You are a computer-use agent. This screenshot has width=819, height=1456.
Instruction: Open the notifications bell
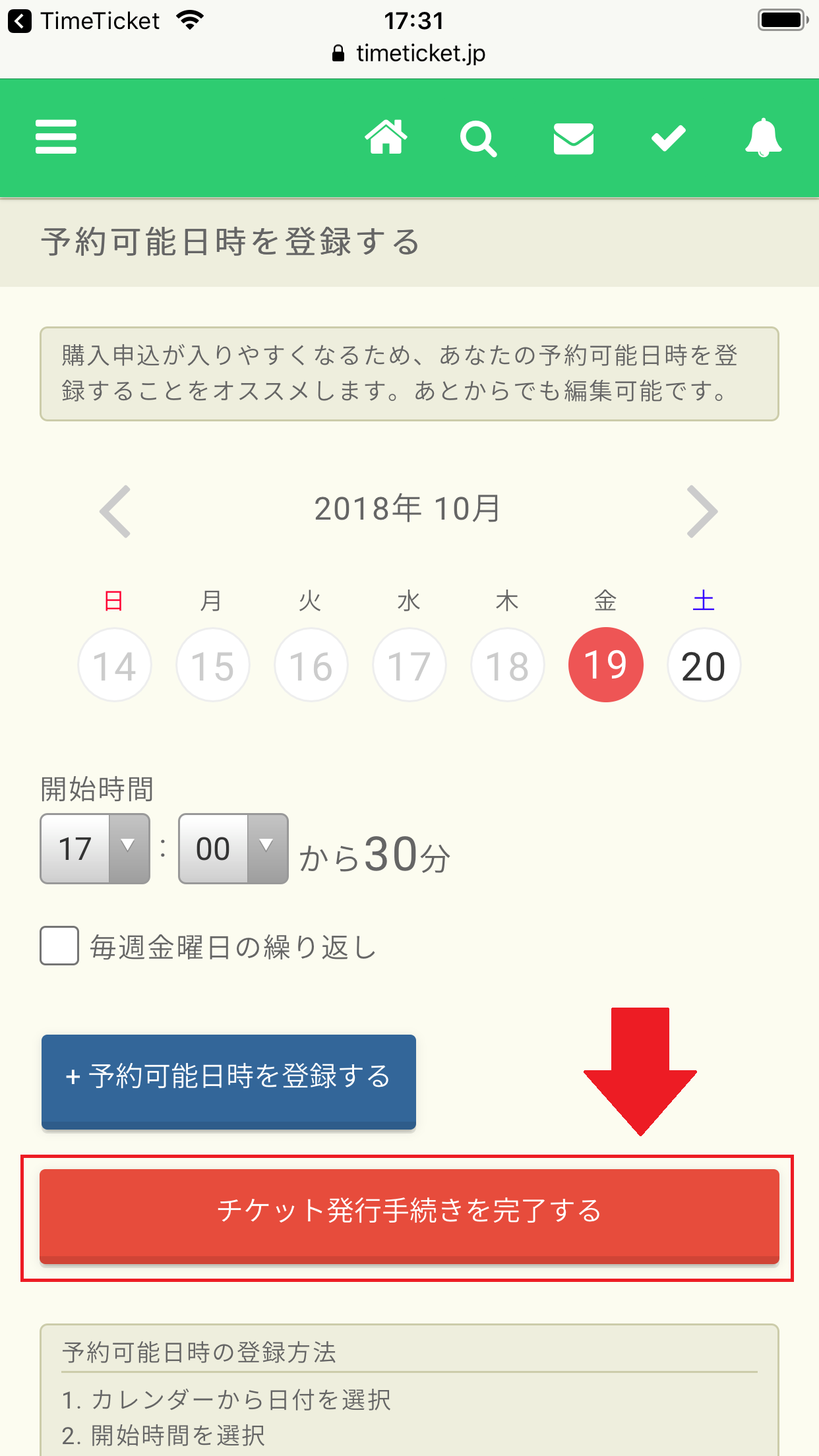tap(763, 138)
